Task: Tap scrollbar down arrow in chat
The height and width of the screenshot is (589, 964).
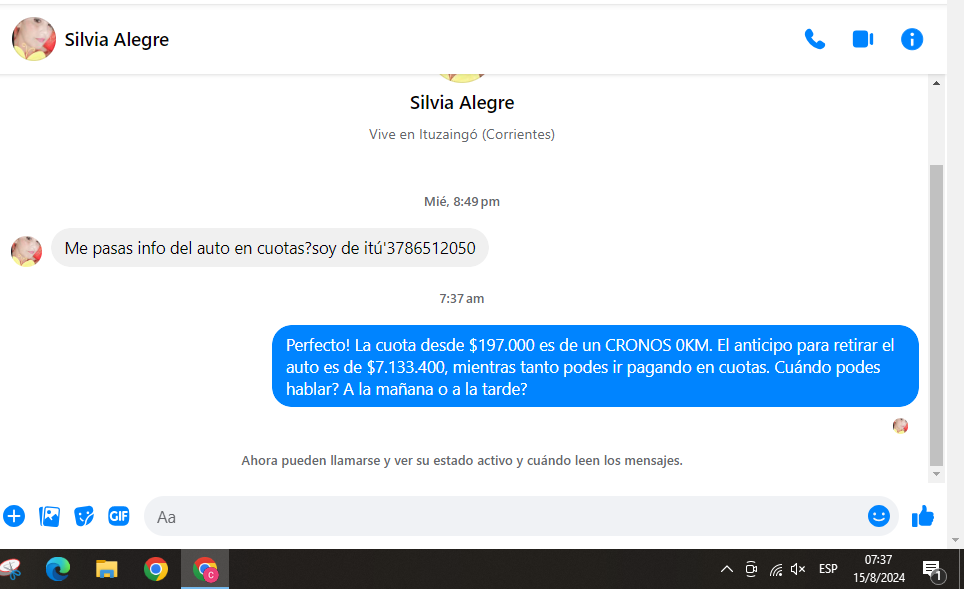Action: tap(936, 474)
